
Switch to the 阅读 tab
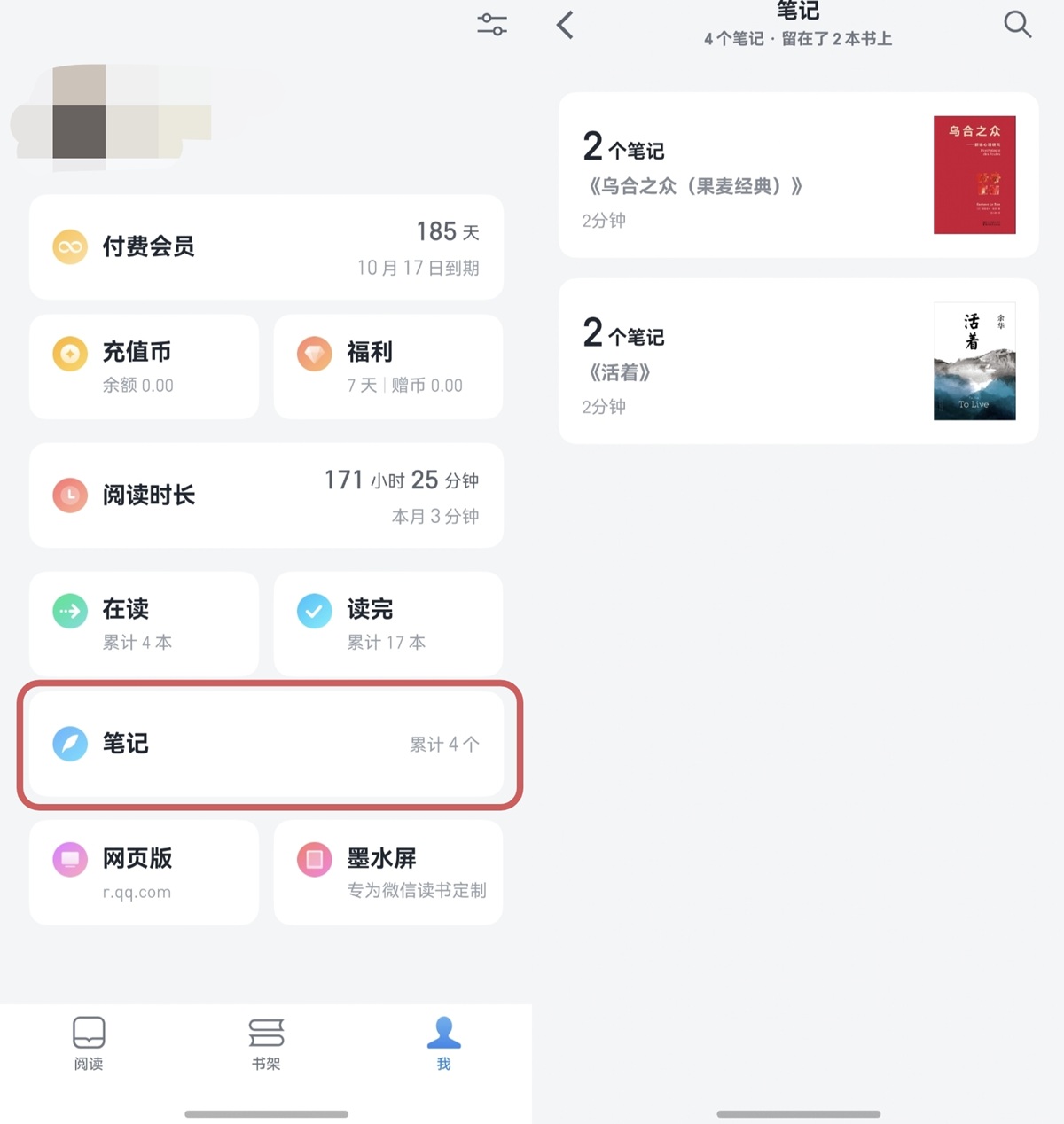coord(89,1043)
